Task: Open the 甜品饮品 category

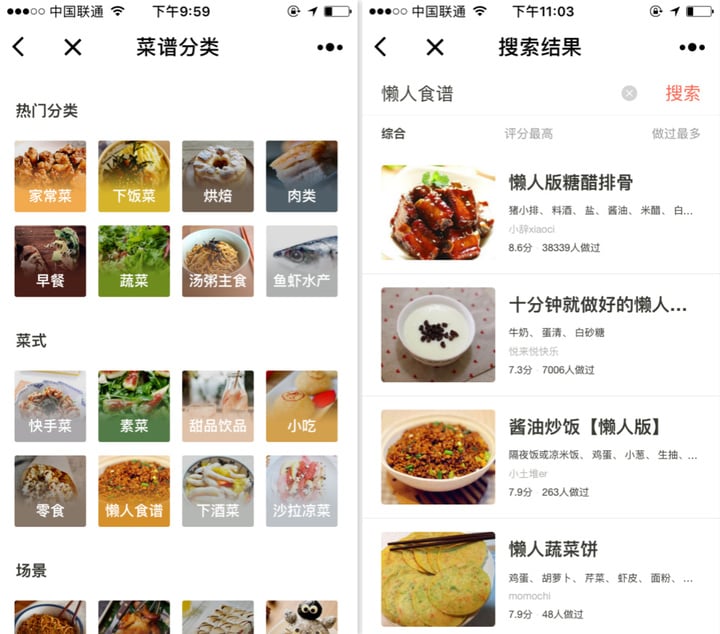Action: point(217,406)
